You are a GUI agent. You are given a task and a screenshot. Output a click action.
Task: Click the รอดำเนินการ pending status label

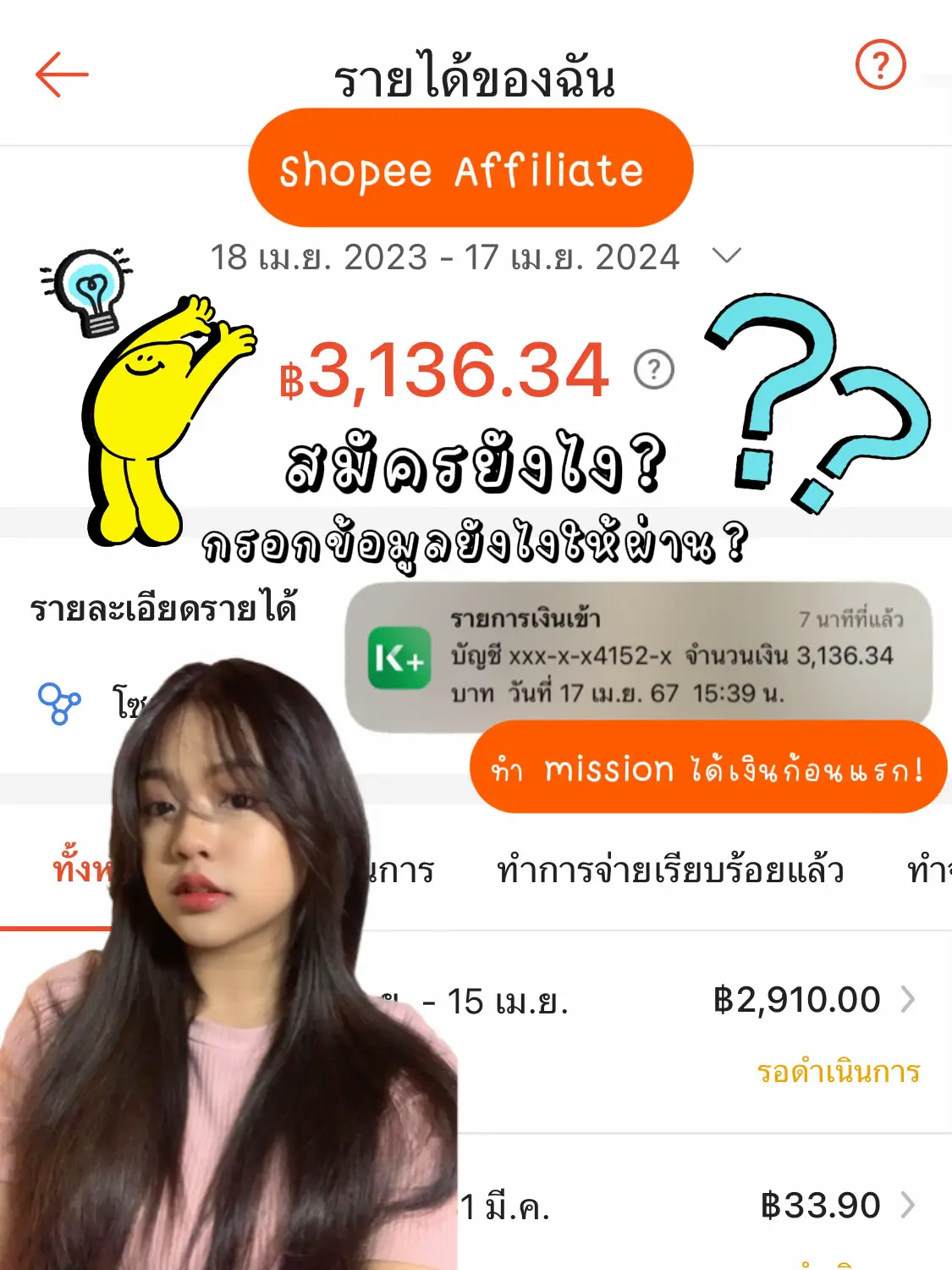839,1071
